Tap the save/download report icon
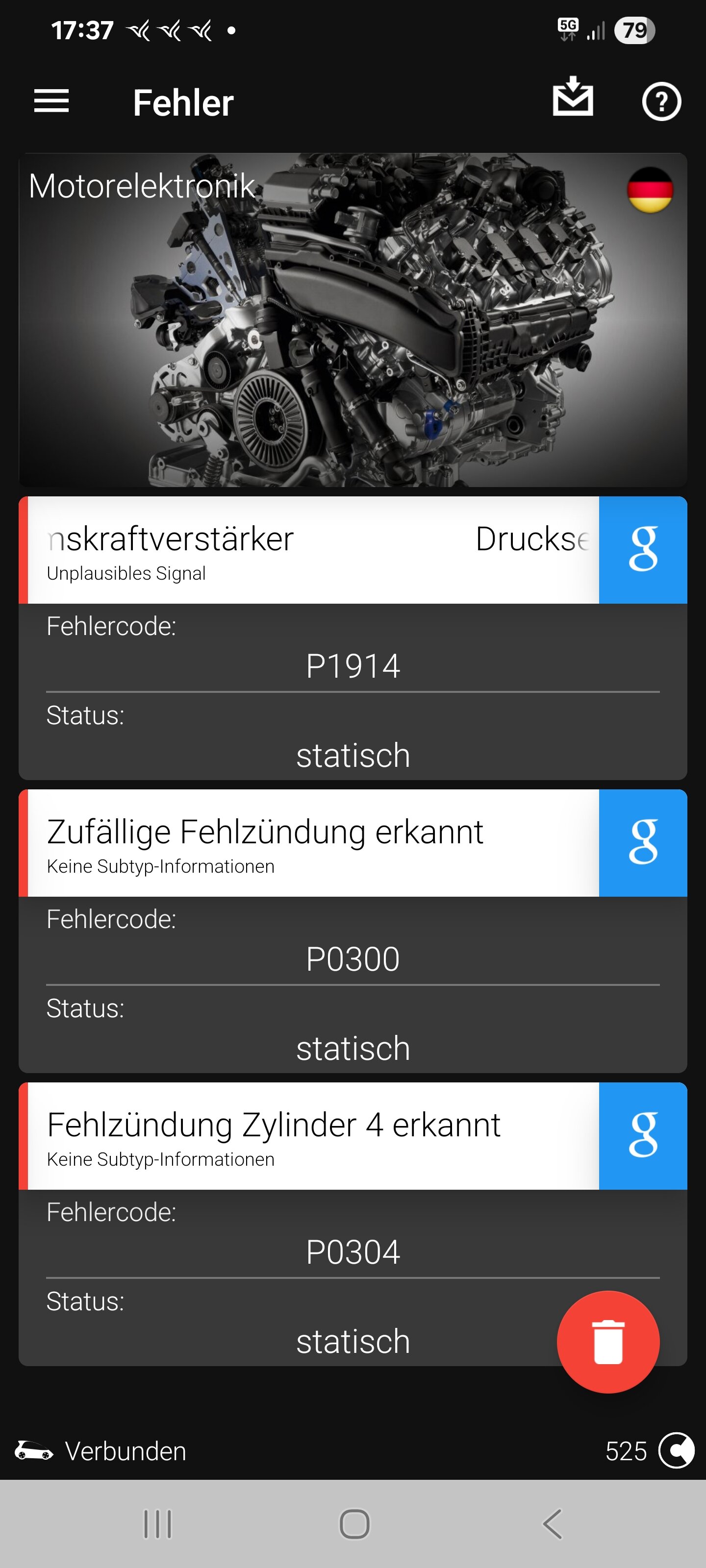Screen dimensions: 706x1568 pyautogui.click(x=573, y=97)
